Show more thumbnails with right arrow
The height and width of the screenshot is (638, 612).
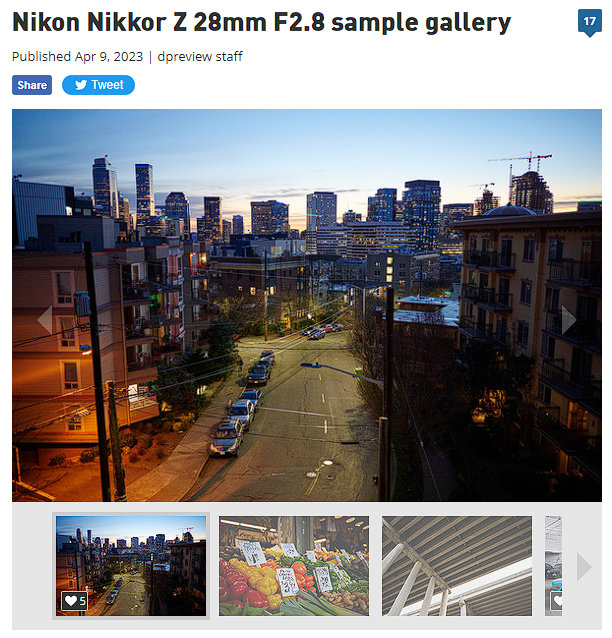[584, 566]
